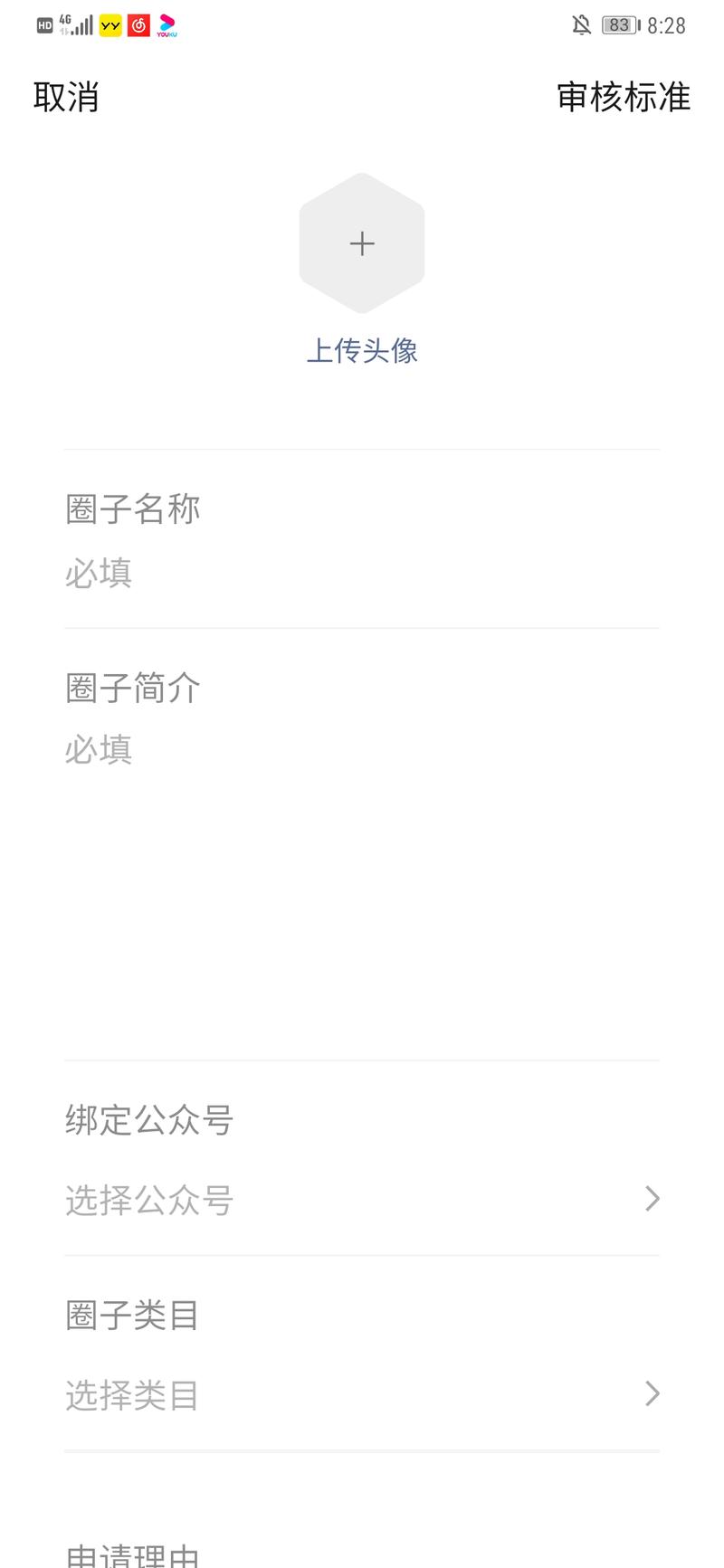This screenshot has width=724, height=1568.
Task: Tap the battery indicator showing 83
Action: [x=618, y=24]
